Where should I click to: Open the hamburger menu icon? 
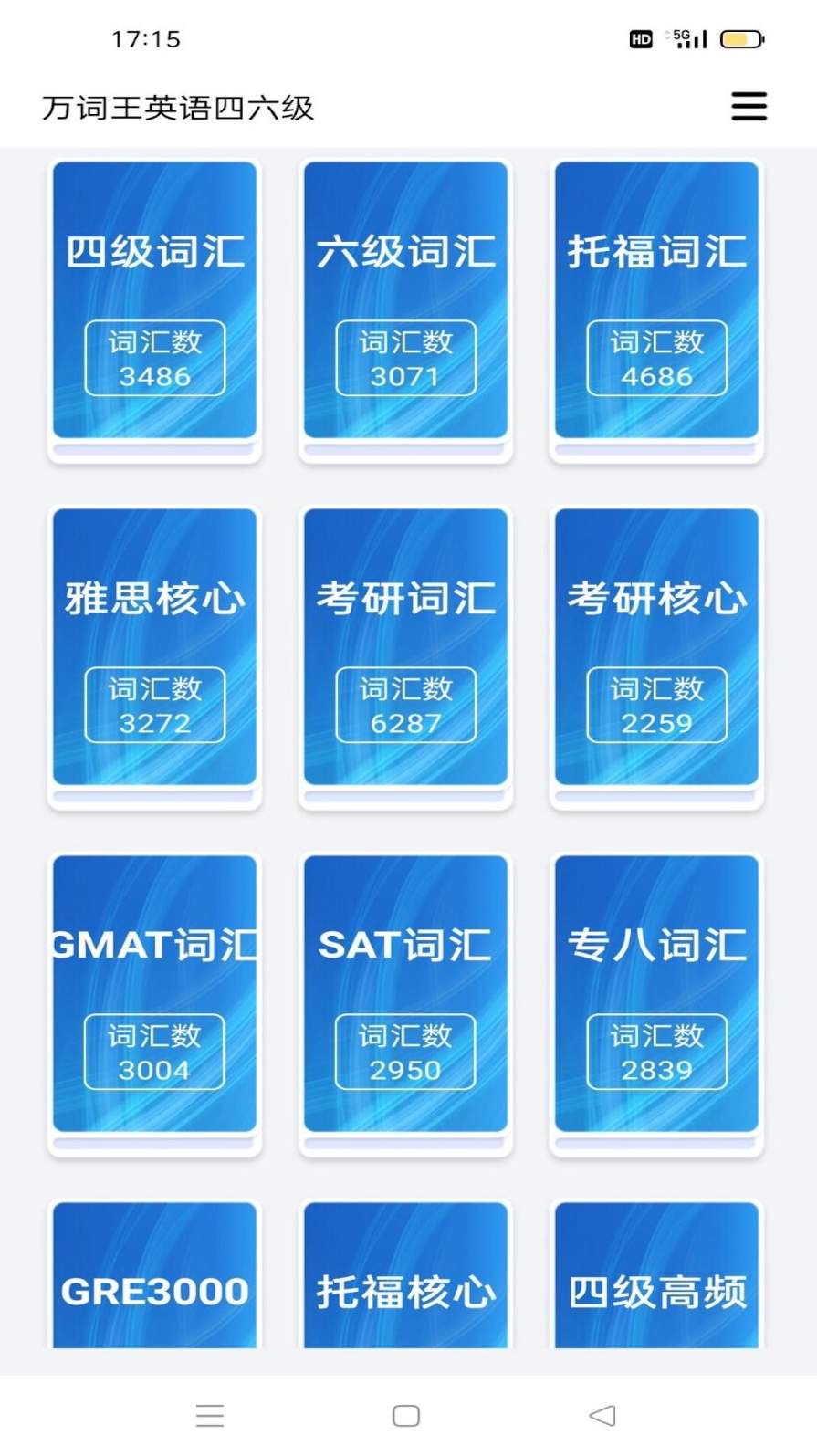click(749, 107)
